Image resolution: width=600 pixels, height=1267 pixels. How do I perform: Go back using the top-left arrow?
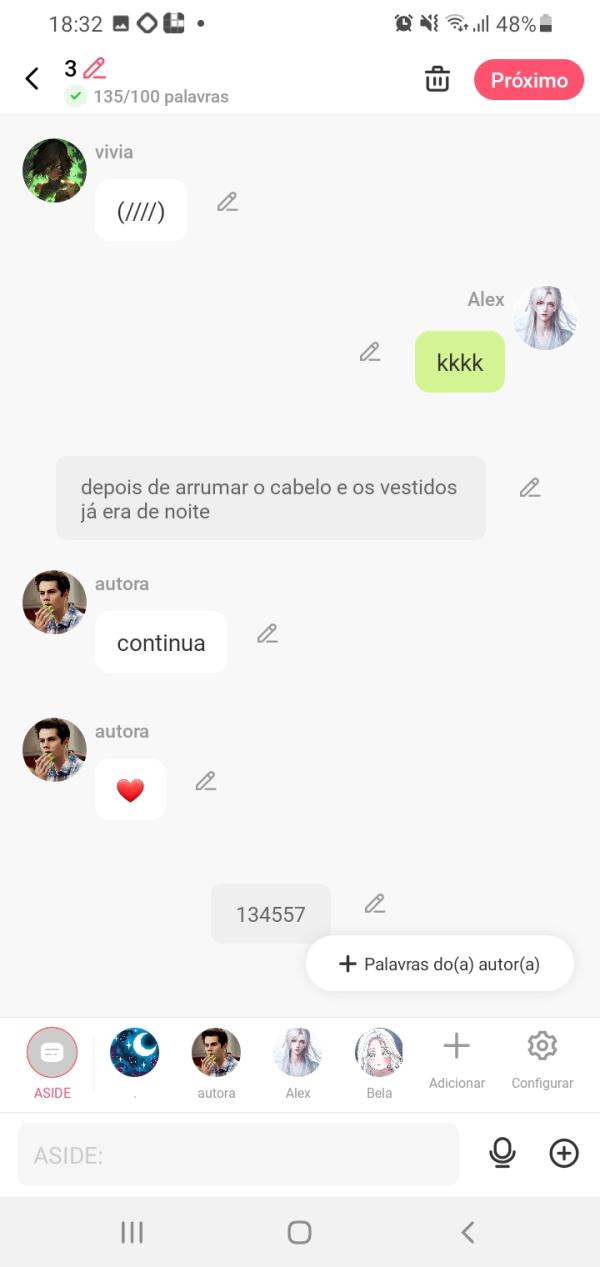(32, 79)
